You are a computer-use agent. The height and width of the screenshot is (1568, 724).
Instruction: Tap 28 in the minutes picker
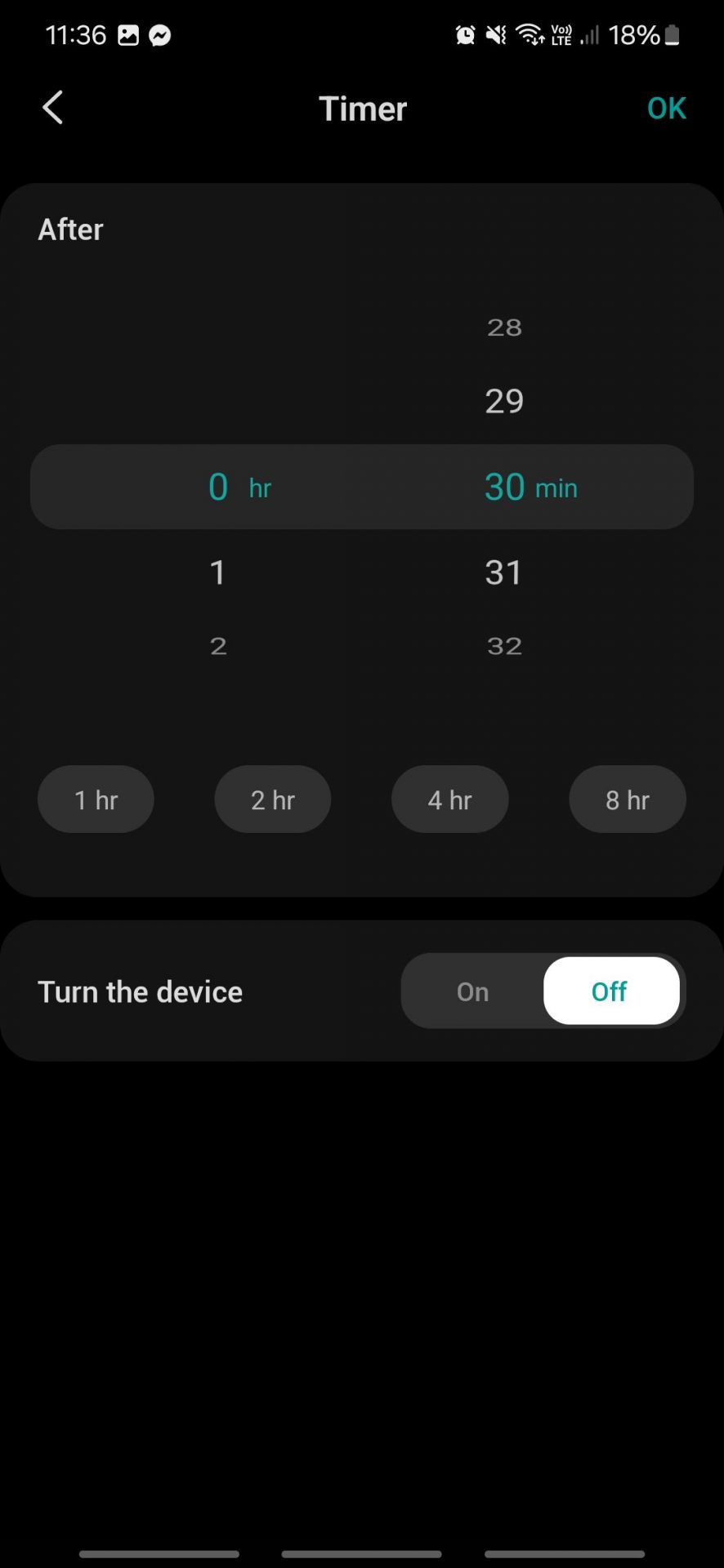coord(504,327)
